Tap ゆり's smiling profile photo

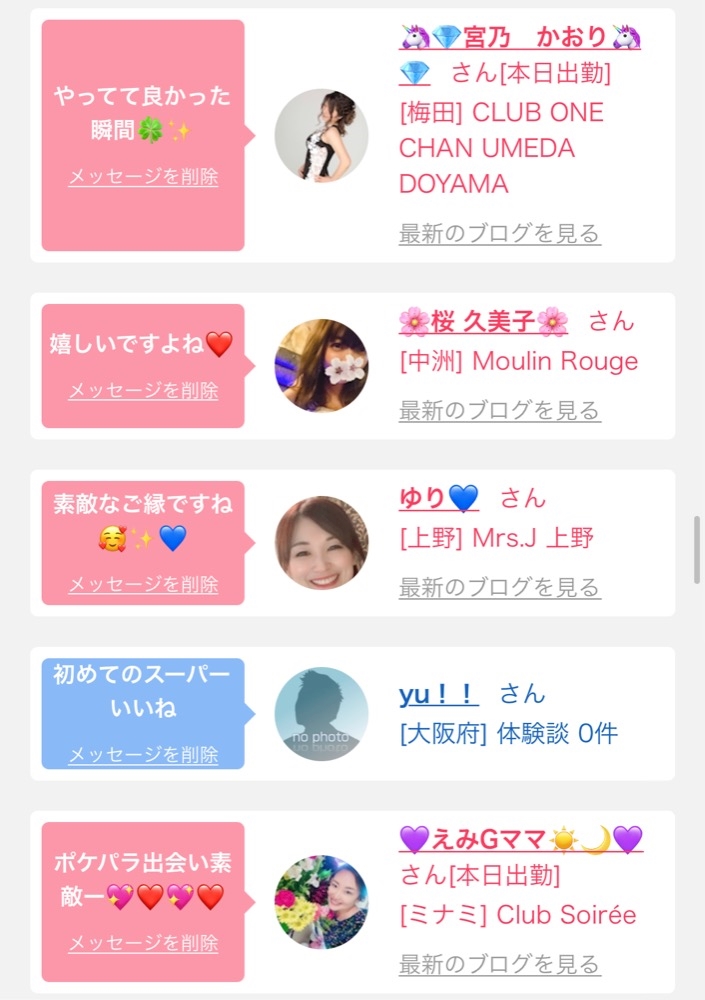click(x=322, y=543)
